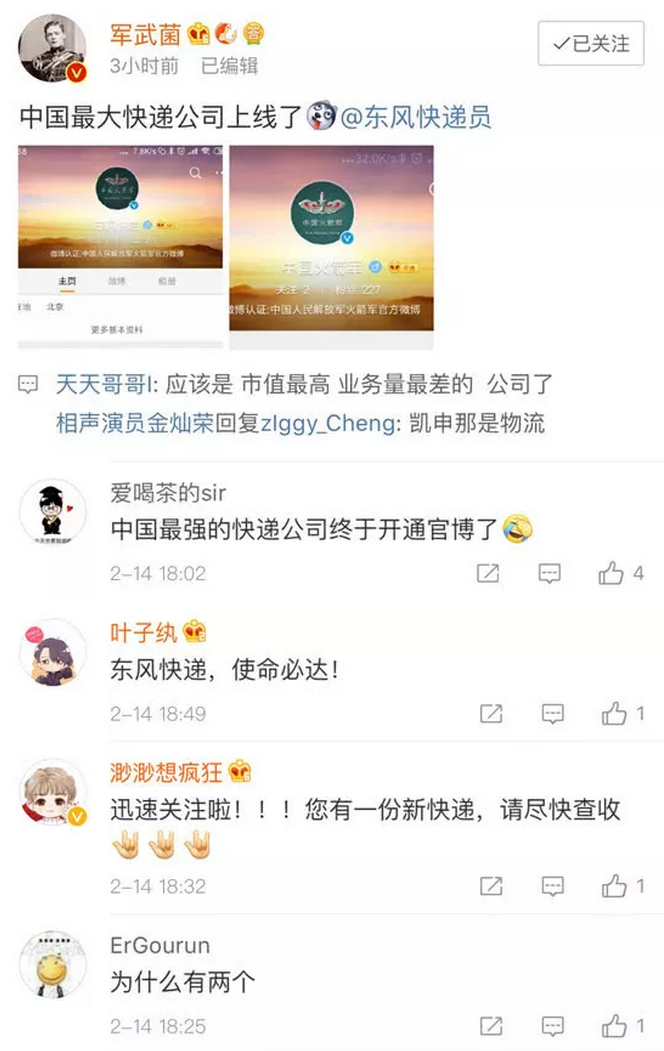Reply to 爱喝茶的sir's comment
Image resolution: width=664 pixels, height=1051 pixels.
coord(551,574)
